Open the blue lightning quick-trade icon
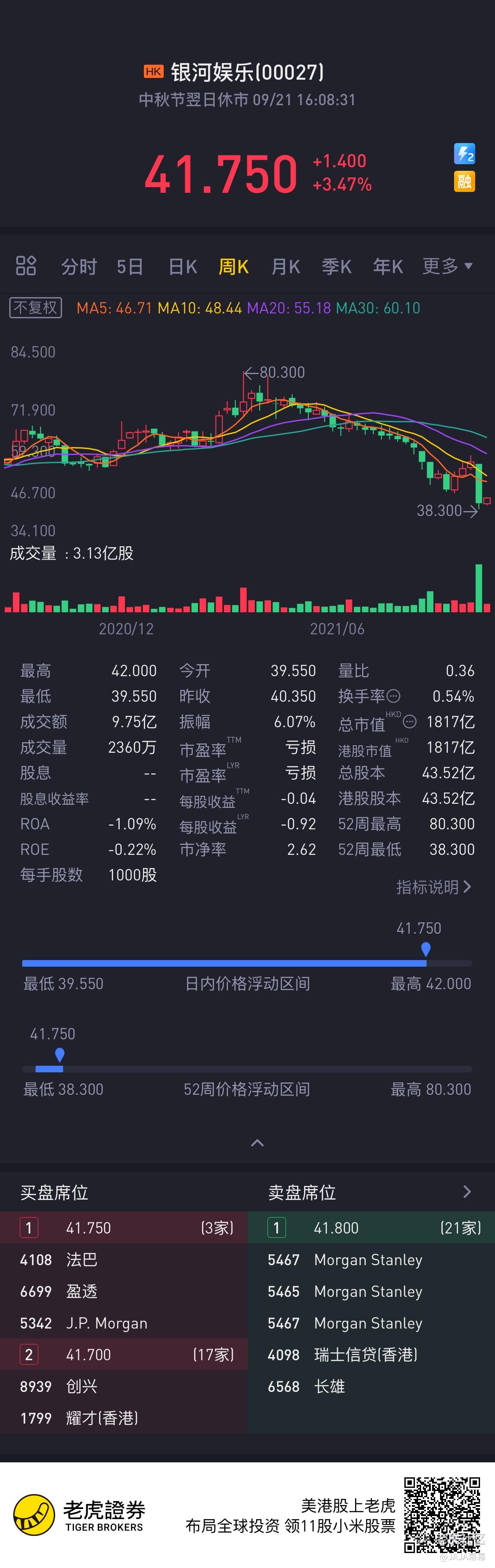 [465, 154]
